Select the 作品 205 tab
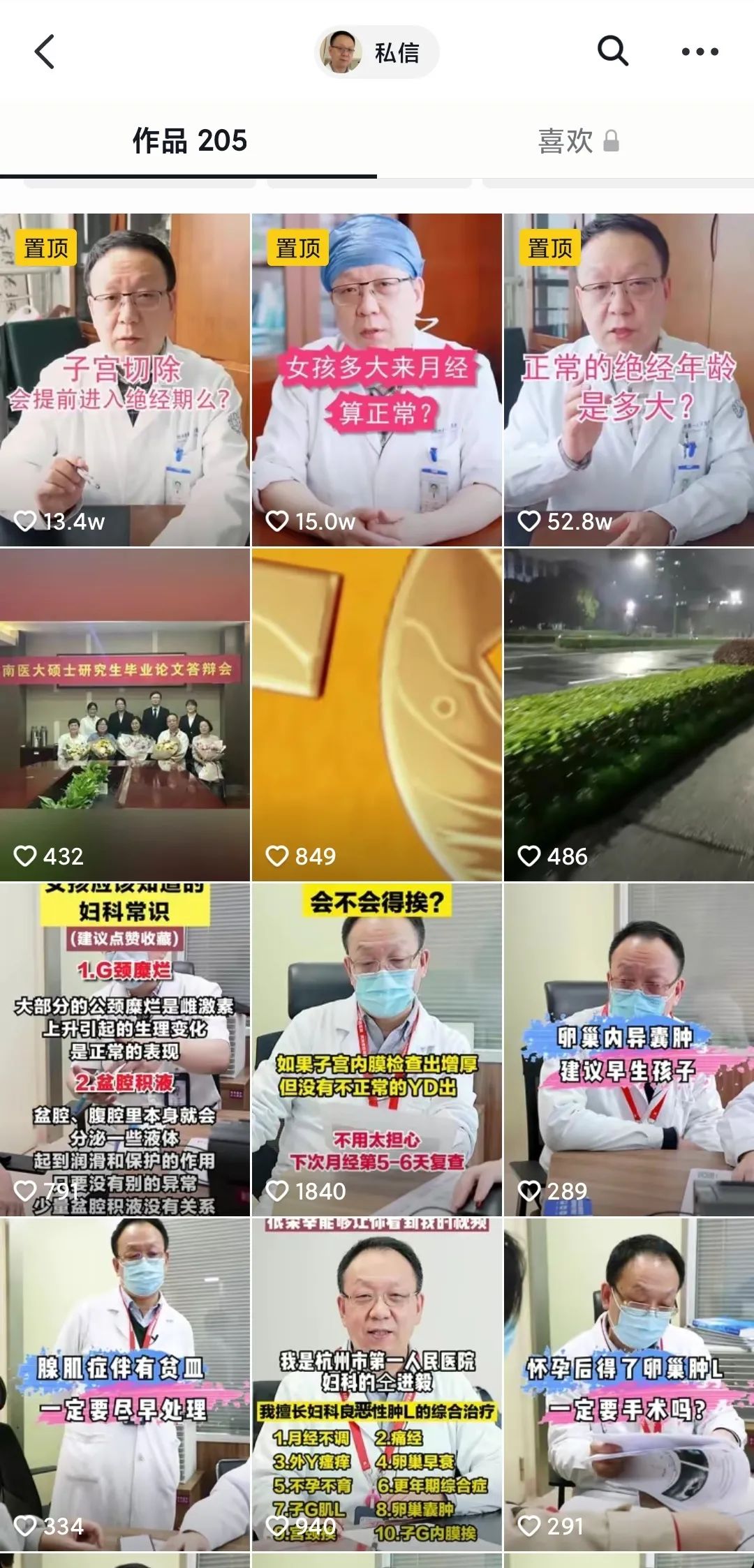 click(x=189, y=141)
